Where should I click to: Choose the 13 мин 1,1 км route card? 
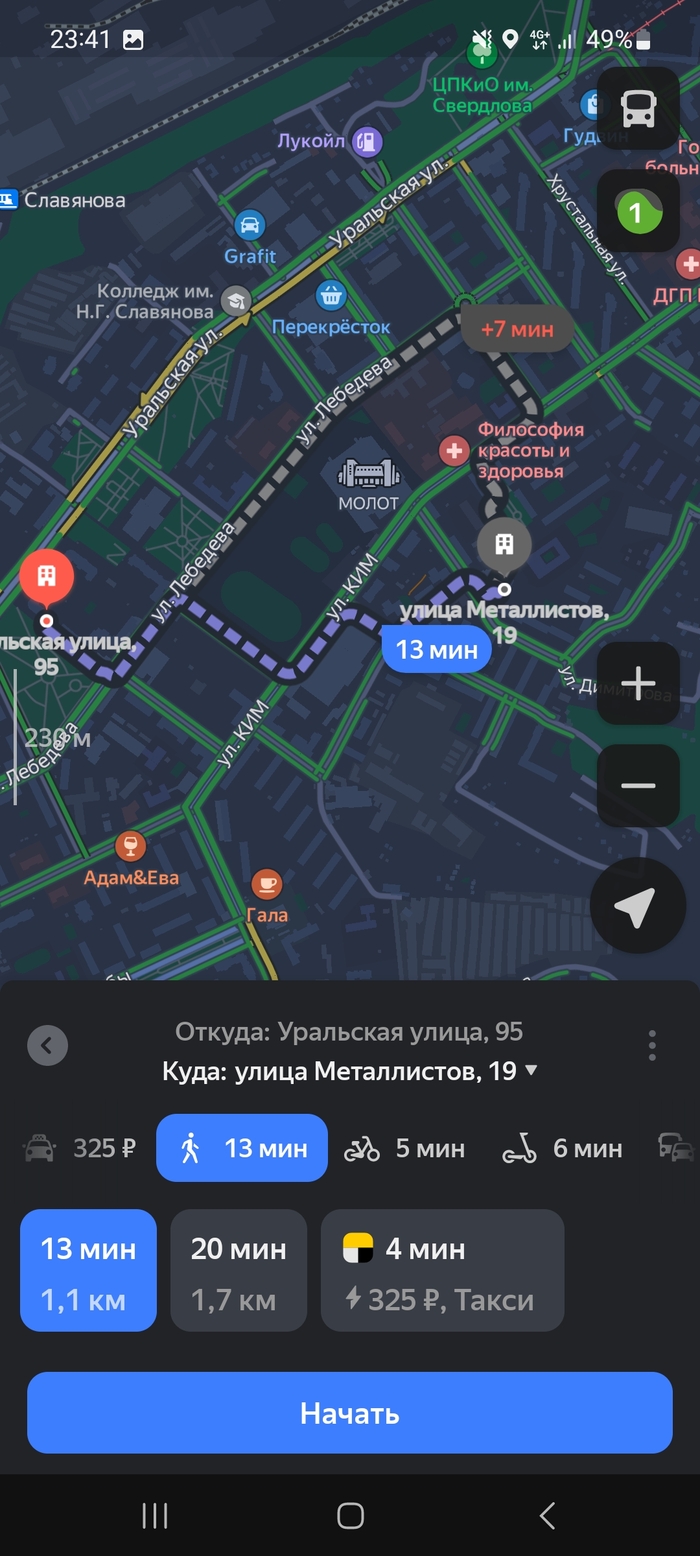point(88,1270)
